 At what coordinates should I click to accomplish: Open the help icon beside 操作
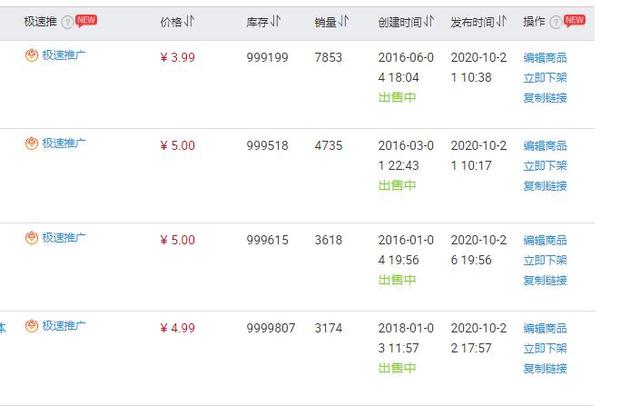click(555, 21)
